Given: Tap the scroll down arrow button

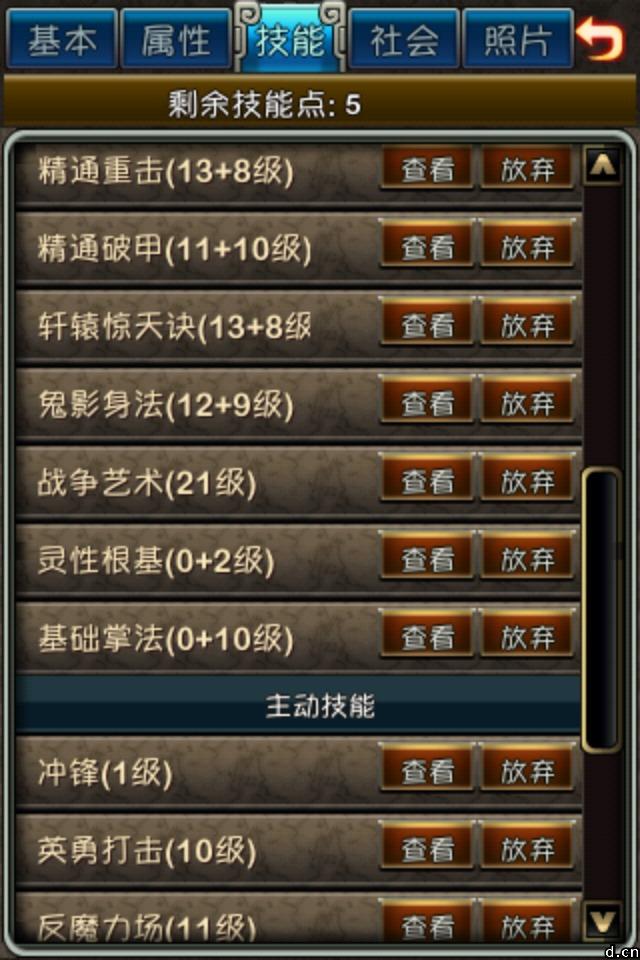Looking at the screenshot, I should 602,918.
